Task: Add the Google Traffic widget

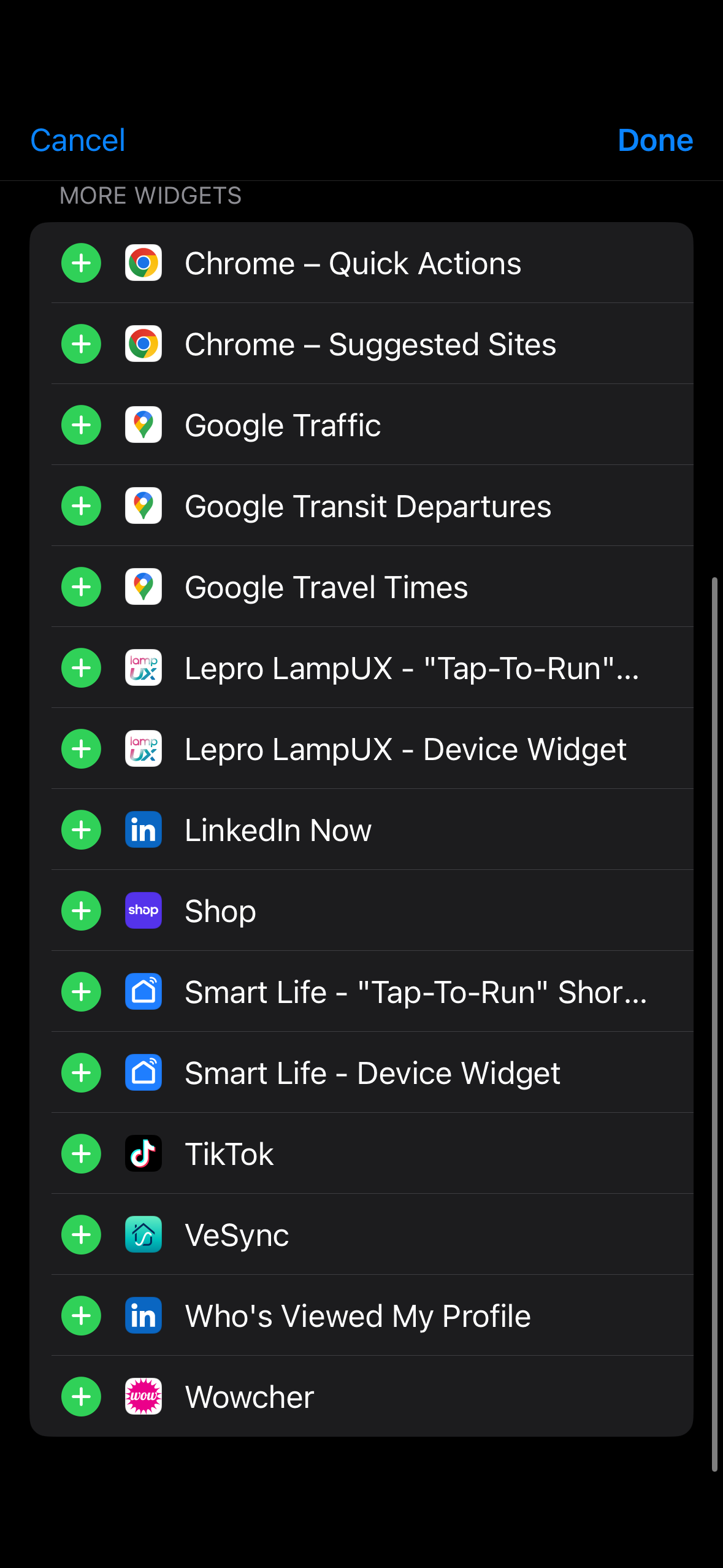Action: 81,425
